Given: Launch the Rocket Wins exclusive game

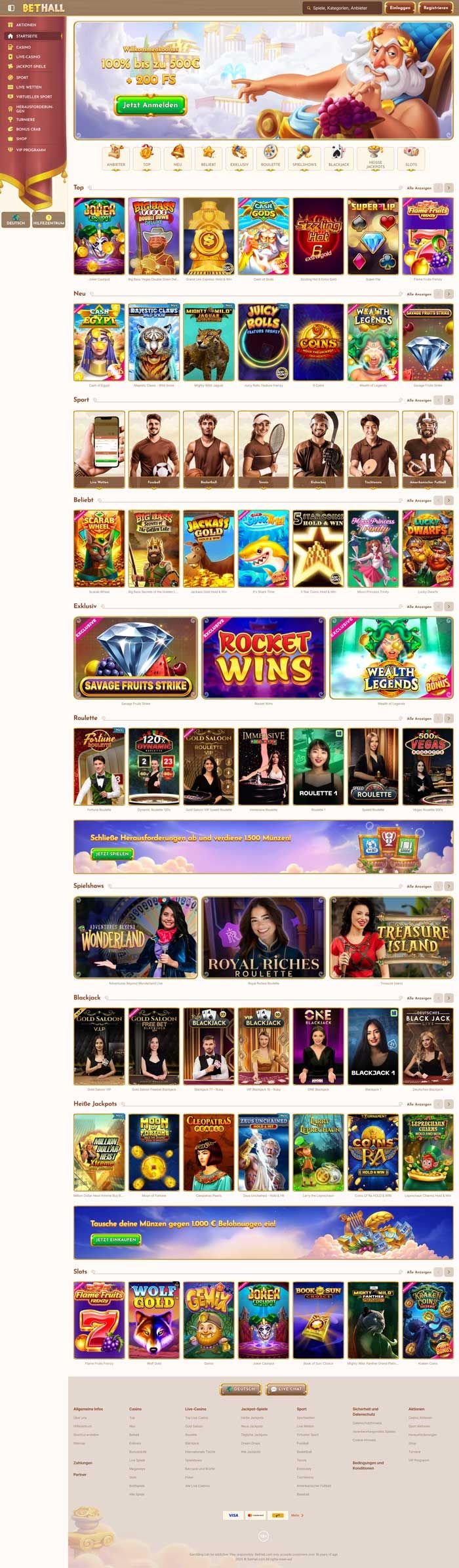Looking at the screenshot, I should click(264, 658).
